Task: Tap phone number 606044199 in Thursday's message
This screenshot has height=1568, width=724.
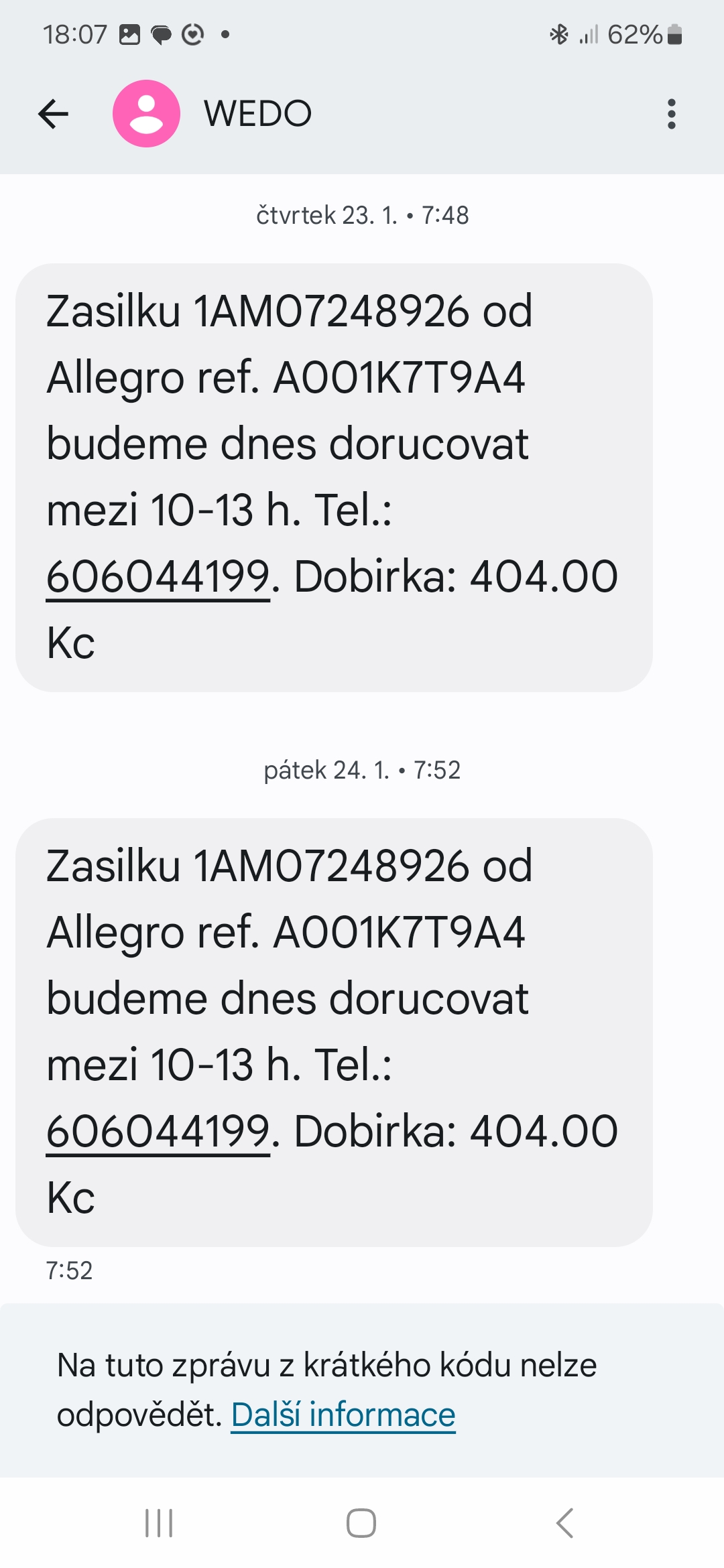Action: pos(158,577)
